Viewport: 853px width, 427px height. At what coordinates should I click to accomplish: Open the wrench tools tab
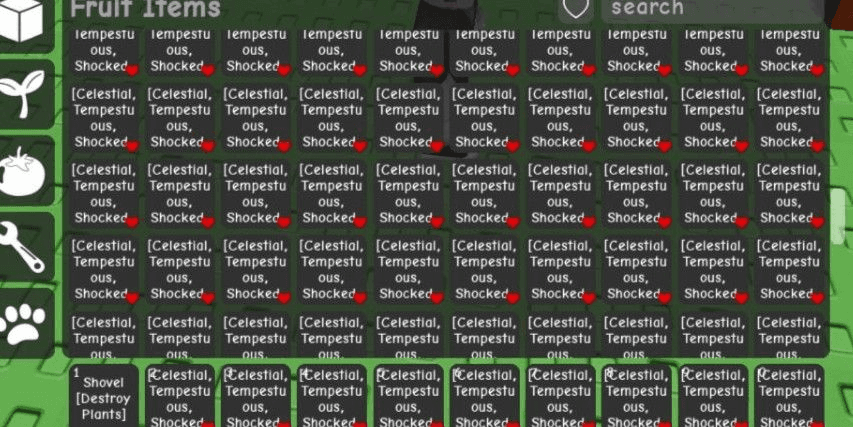point(26,246)
